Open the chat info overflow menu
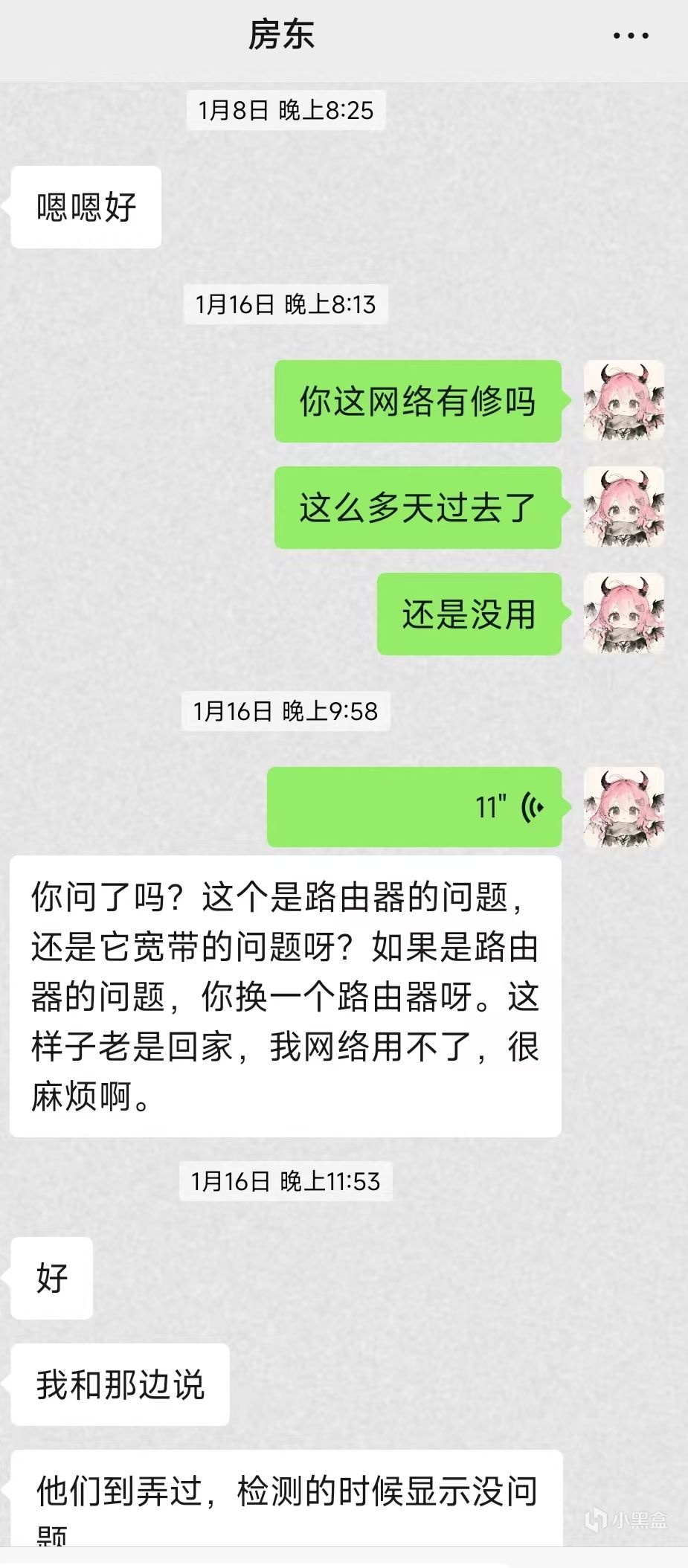This screenshot has height=1568, width=688. point(631,36)
